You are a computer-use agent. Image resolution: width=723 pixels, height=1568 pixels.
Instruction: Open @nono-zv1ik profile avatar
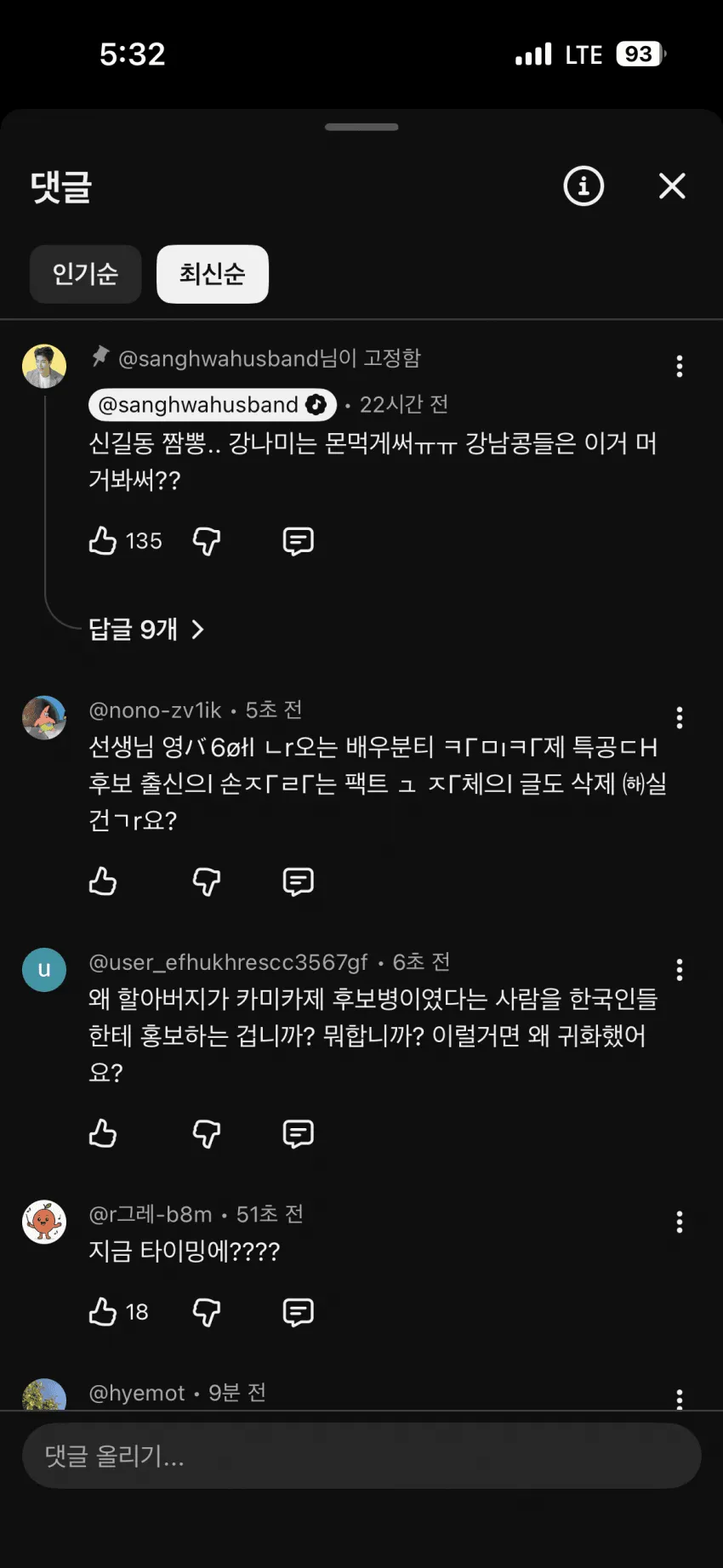[x=44, y=717]
